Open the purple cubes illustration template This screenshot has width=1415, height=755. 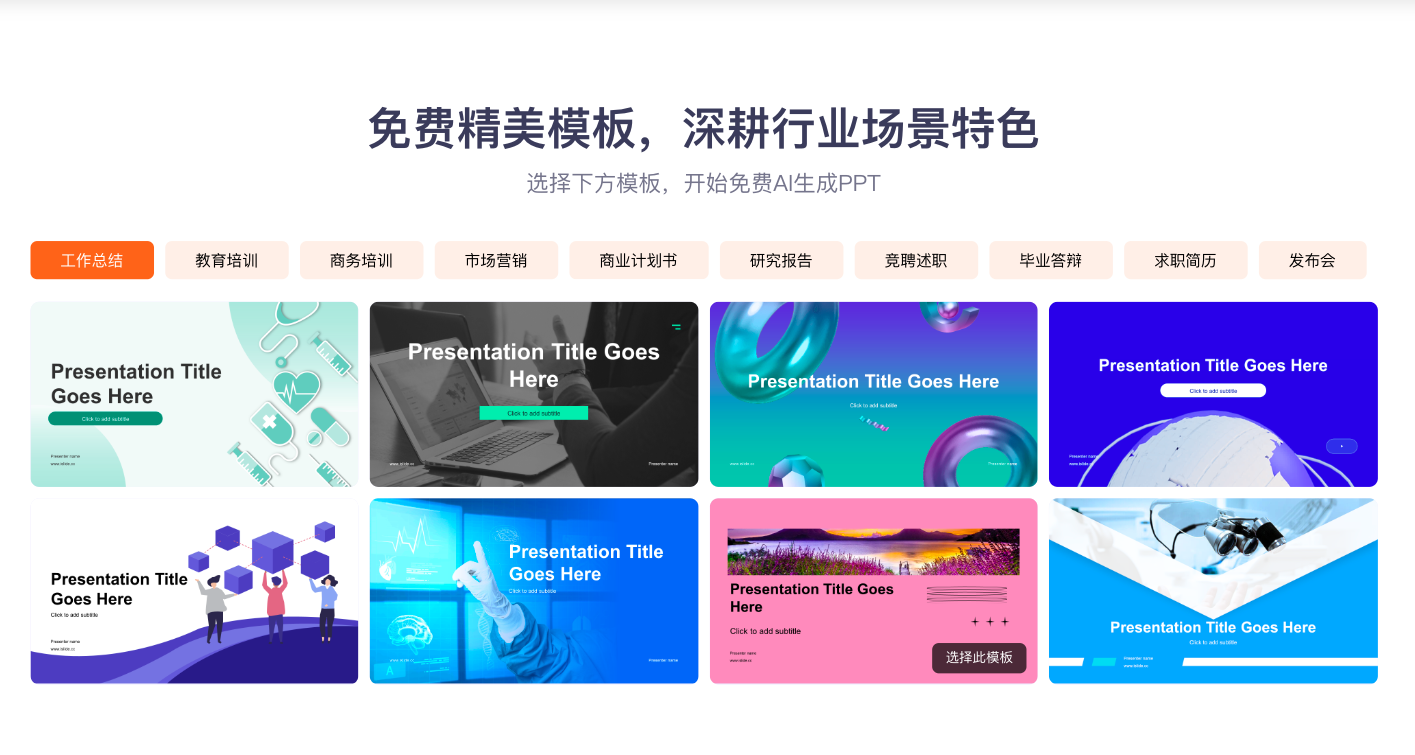pos(194,590)
